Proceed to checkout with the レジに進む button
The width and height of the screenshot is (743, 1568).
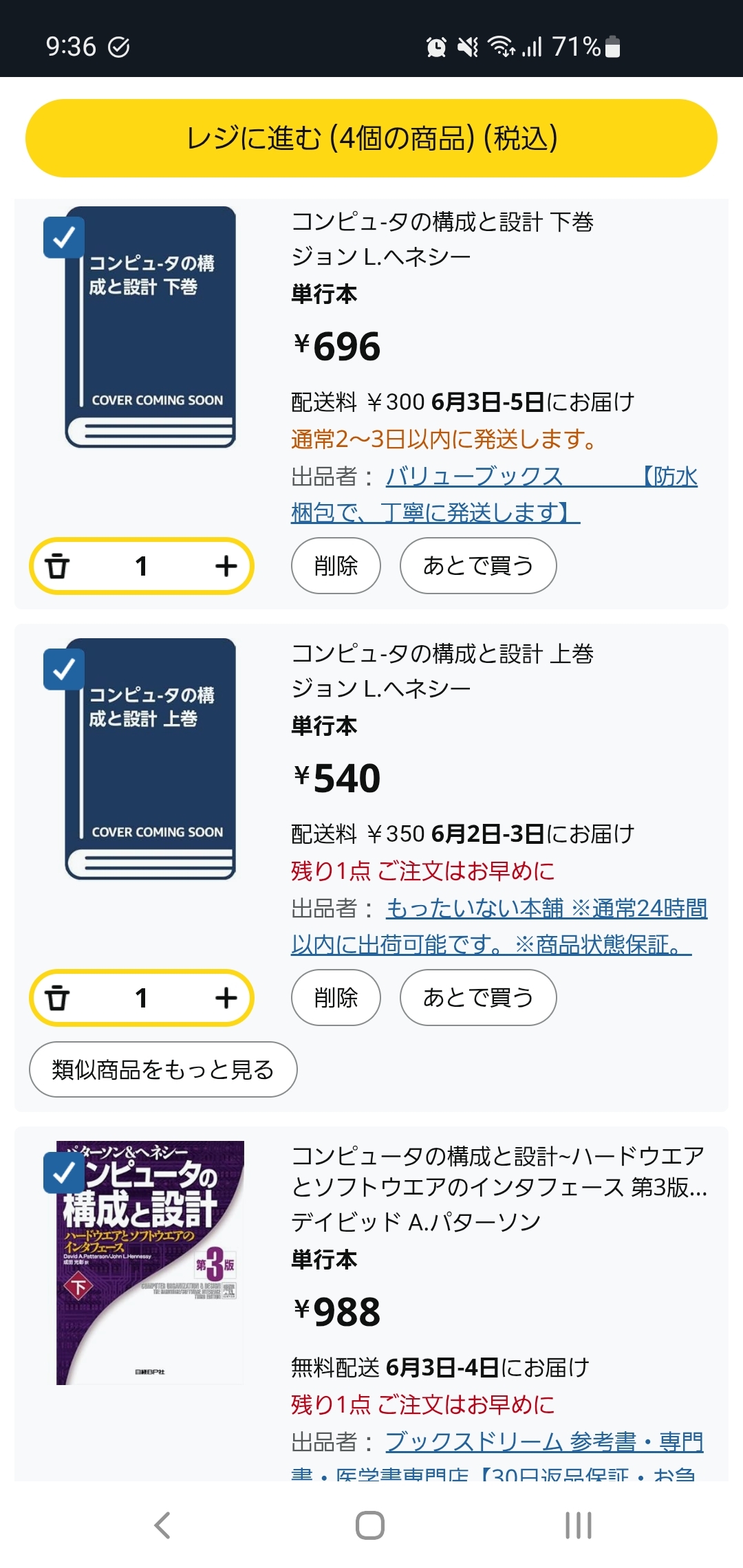[x=371, y=138]
